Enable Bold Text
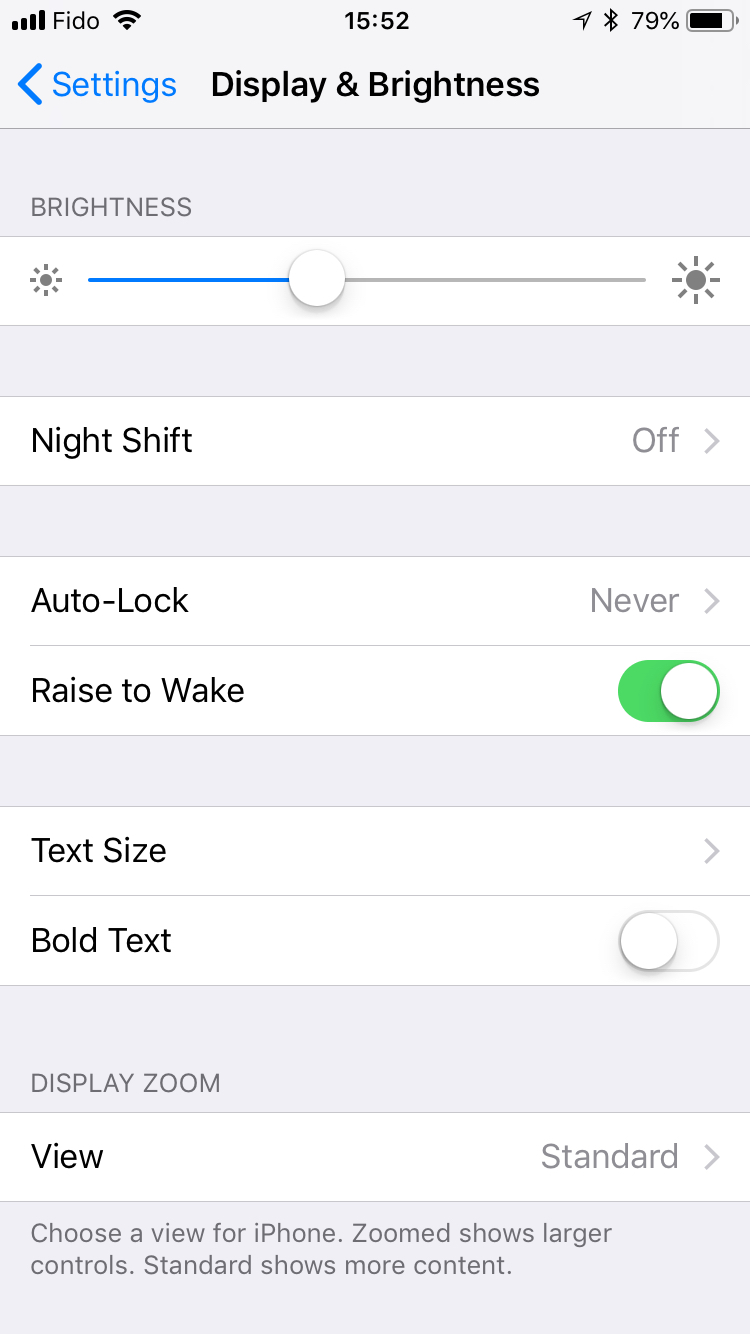The width and height of the screenshot is (750, 1334). (x=669, y=941)
